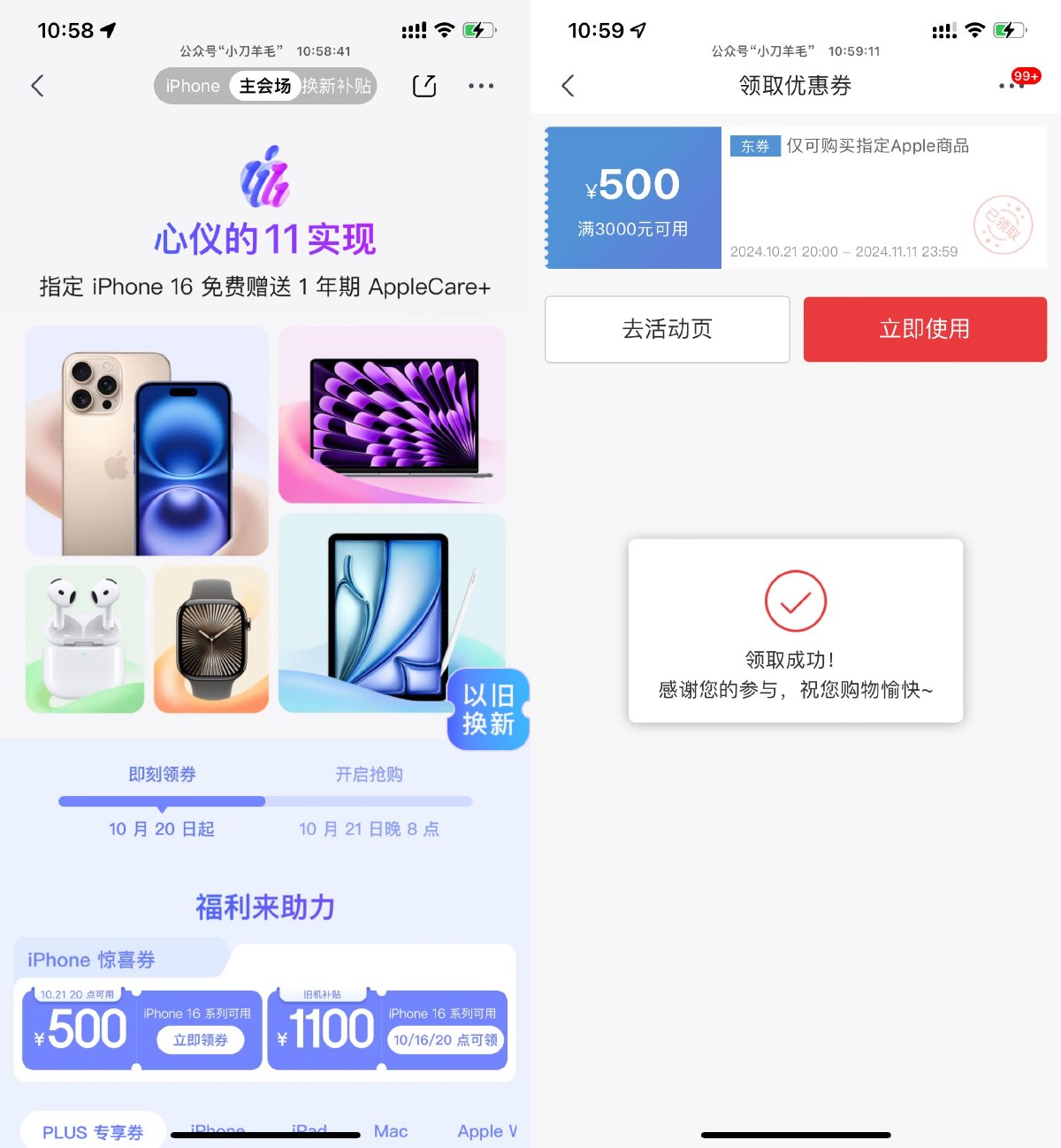The width and height of the screenshot is (1061, 1148).
Task: Select the Mac category tab
Action: [x=390, y=1131]
